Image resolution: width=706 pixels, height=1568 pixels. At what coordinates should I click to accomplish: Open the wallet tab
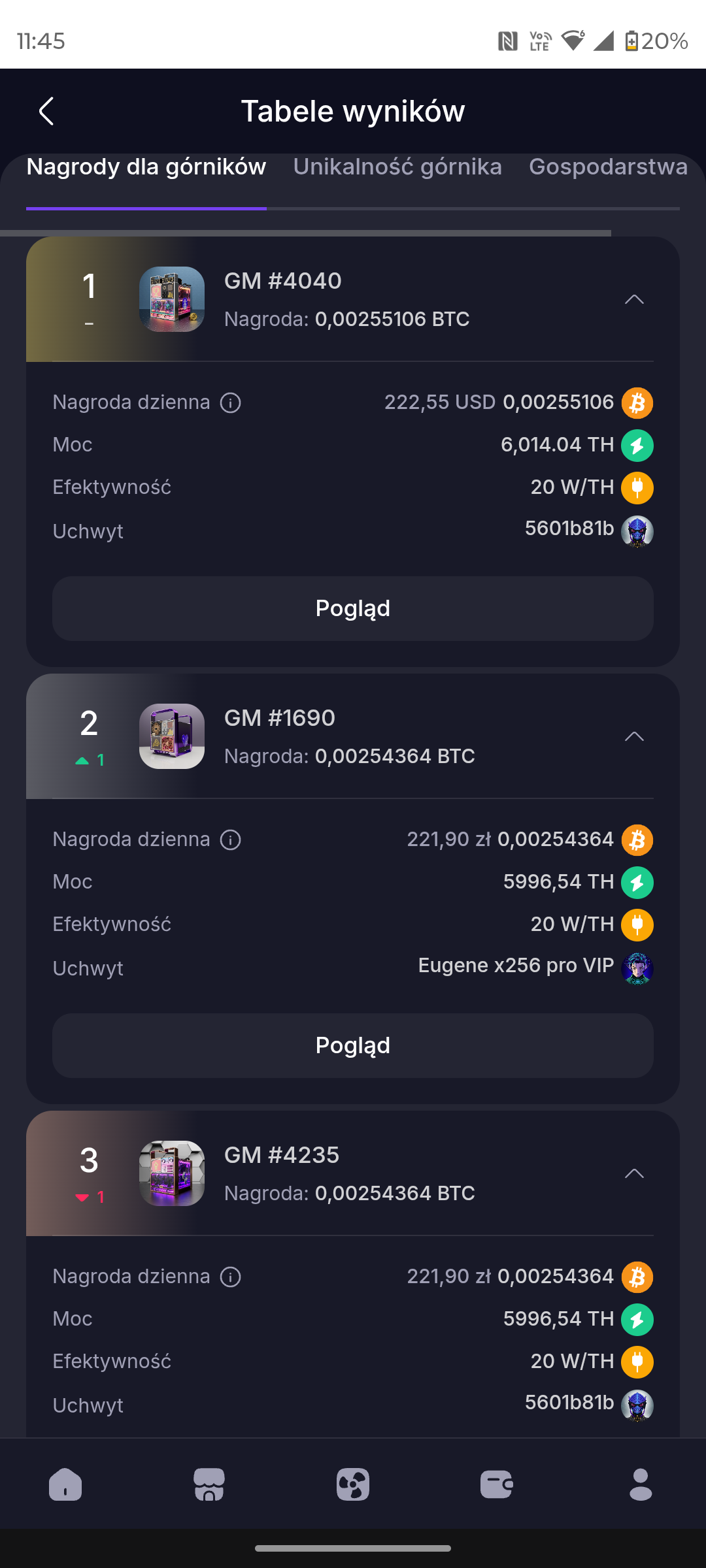[x=497, y=1484]
